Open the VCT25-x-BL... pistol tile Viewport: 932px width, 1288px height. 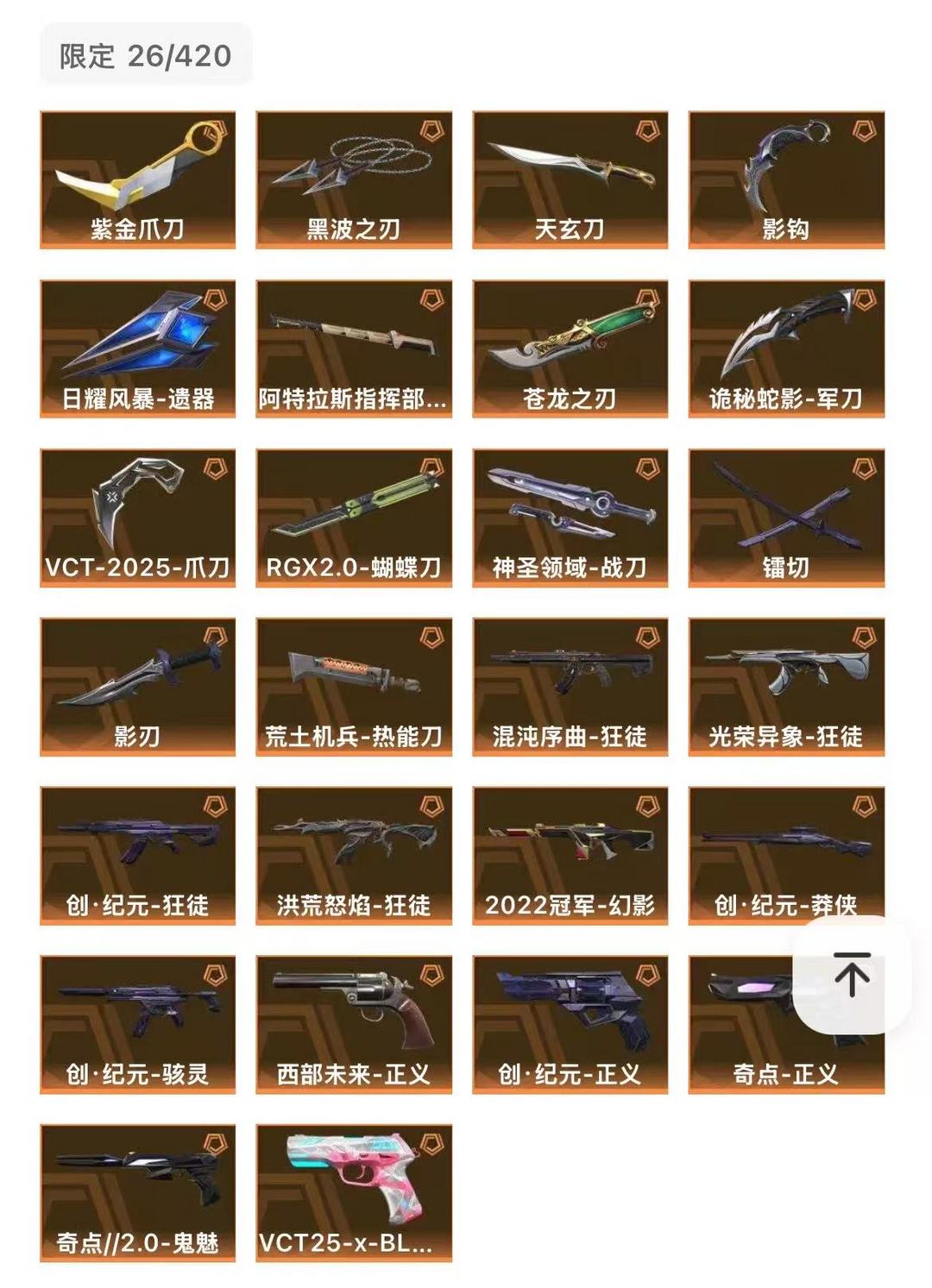(354, 1194)
